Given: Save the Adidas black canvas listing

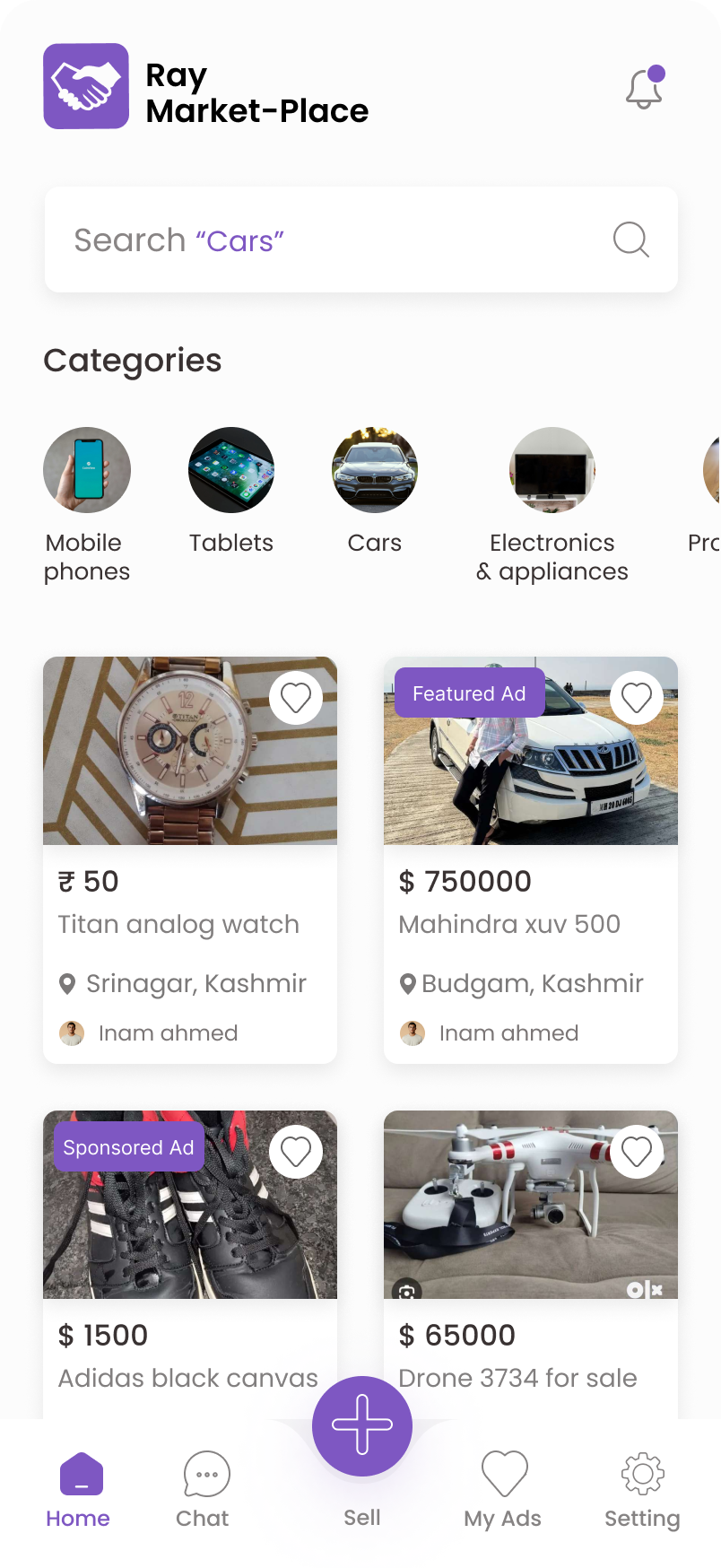Looking at the screenshot, I should click(x=296, y=1152).
